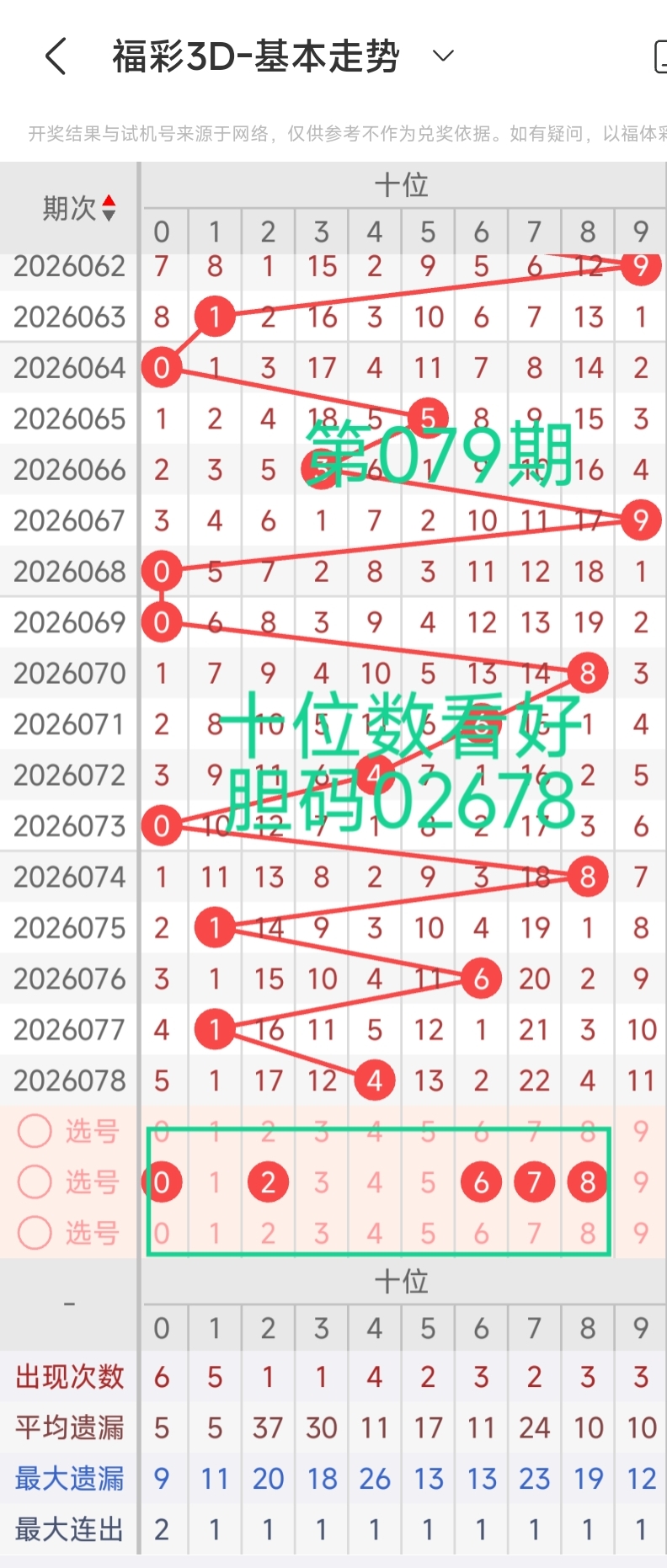
Task: Deselect the red number 8 badge in 选号 row
Action: coord(587,1181)
